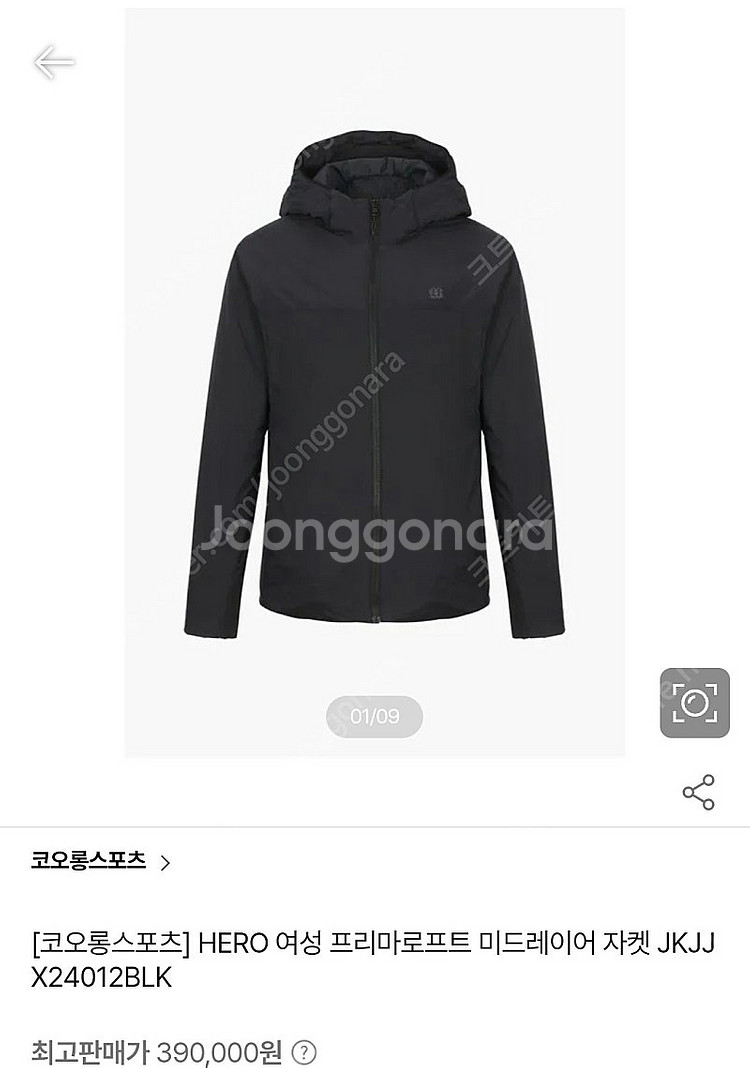Open the 코오롱스포츠 brand page

click(100, 860)
